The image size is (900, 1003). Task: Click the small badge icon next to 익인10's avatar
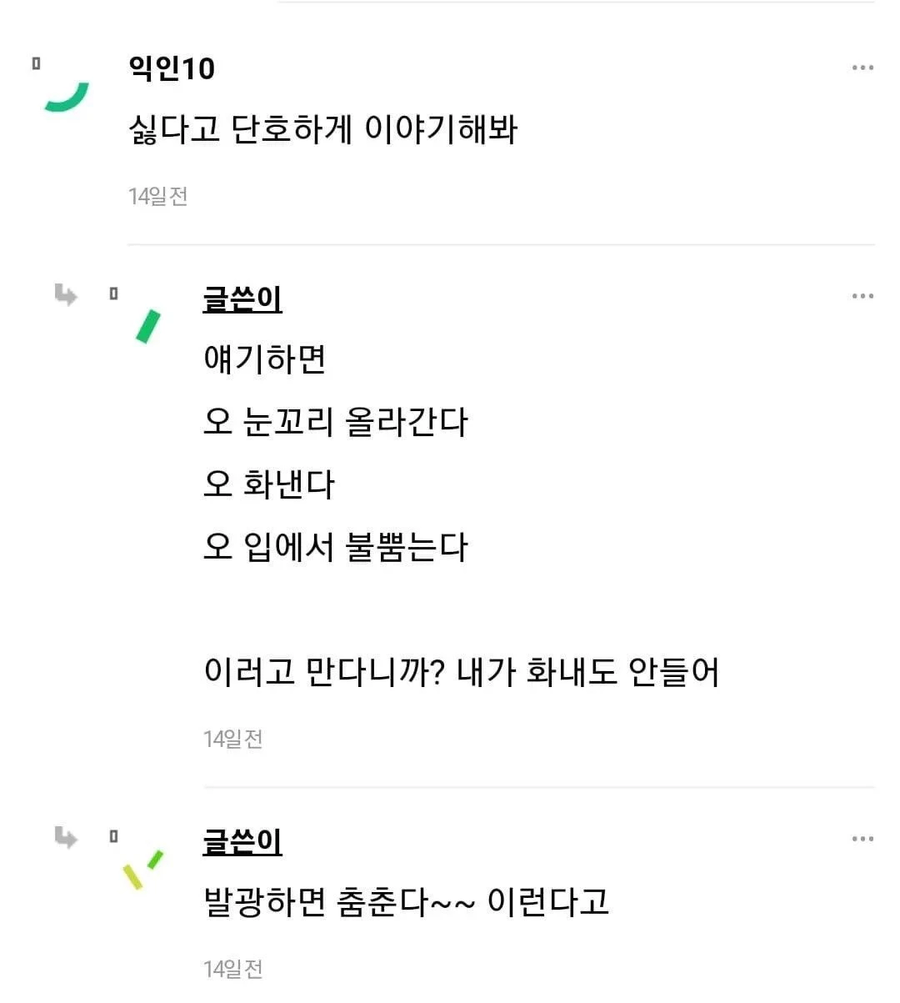click(x=36, y=62)
